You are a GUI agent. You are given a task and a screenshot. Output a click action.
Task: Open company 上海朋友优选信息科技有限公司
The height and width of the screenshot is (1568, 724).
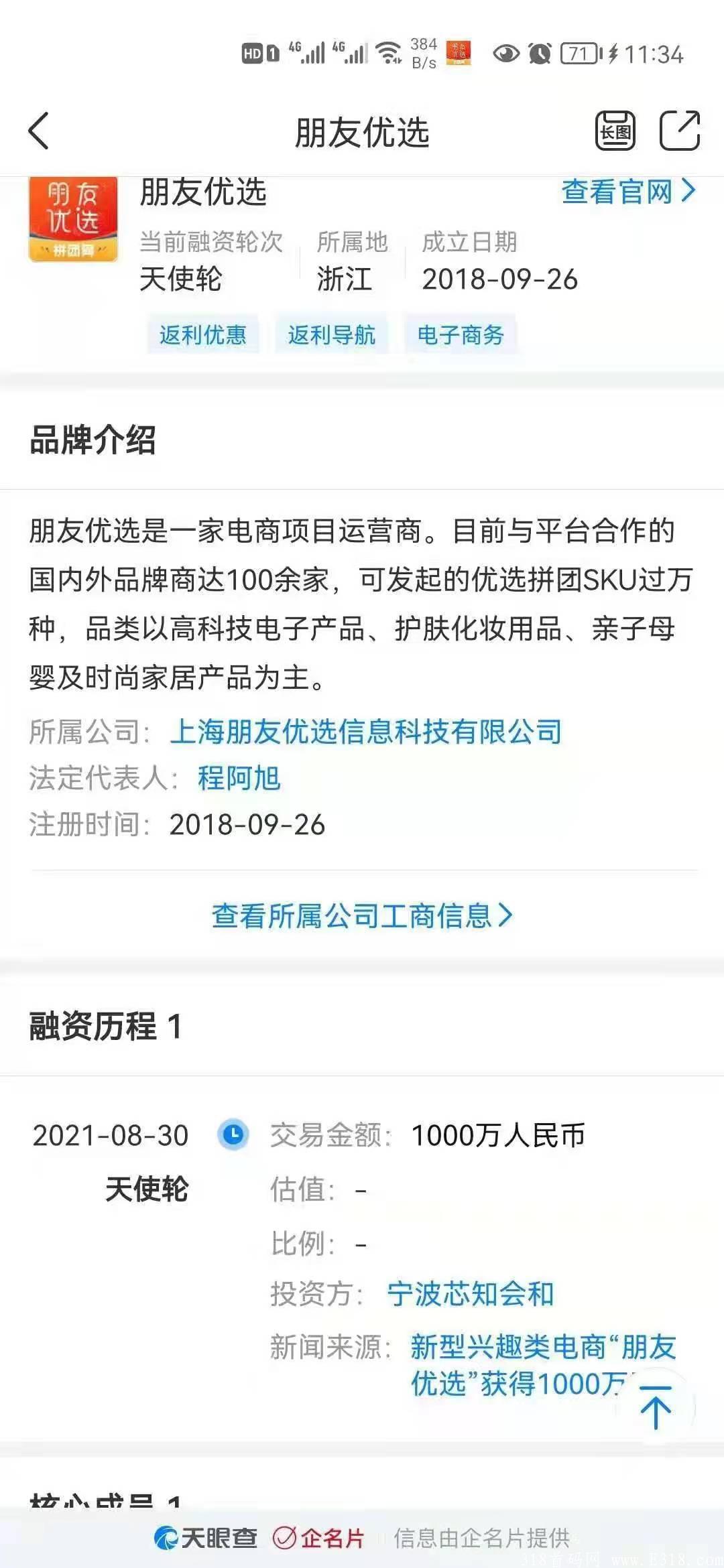pyautogui.click(x=369, y=734)
